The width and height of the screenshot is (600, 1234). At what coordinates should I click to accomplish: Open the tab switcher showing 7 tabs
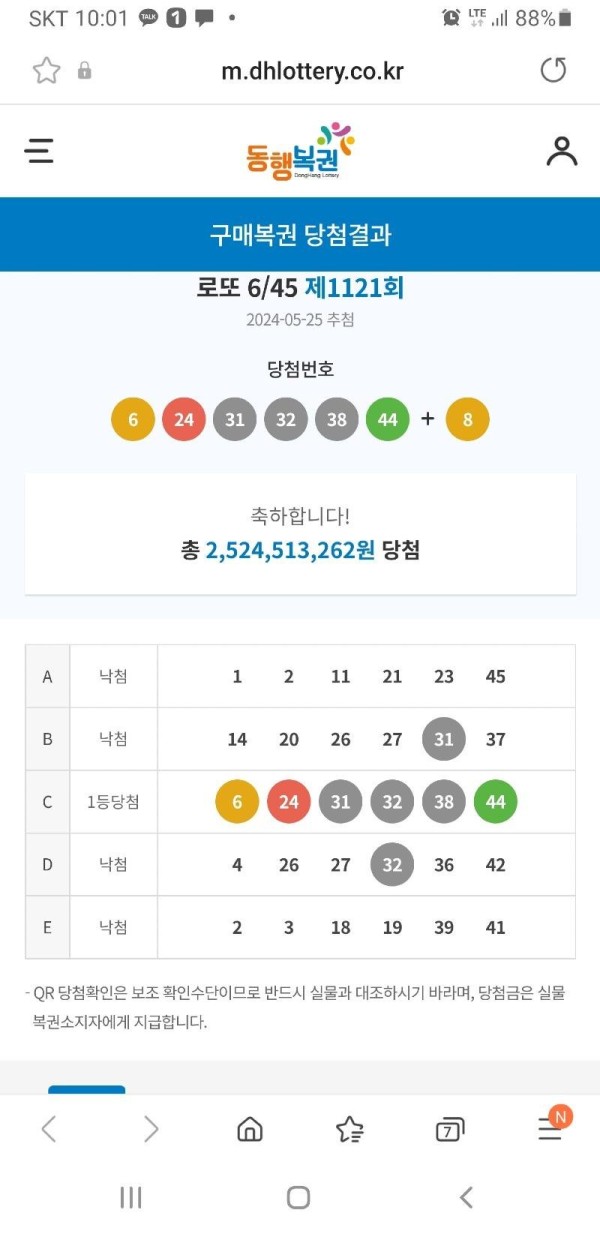tap(450, 1130)
